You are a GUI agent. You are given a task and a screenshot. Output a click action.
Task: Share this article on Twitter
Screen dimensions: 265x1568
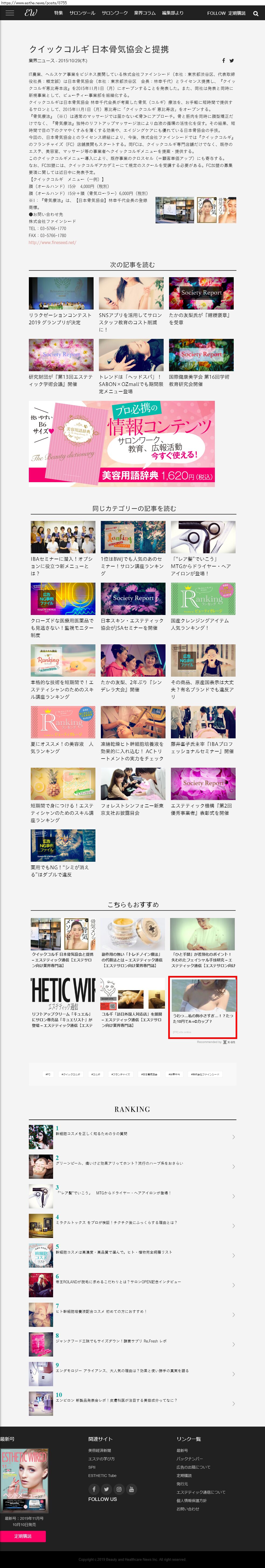tap(232, 61)
